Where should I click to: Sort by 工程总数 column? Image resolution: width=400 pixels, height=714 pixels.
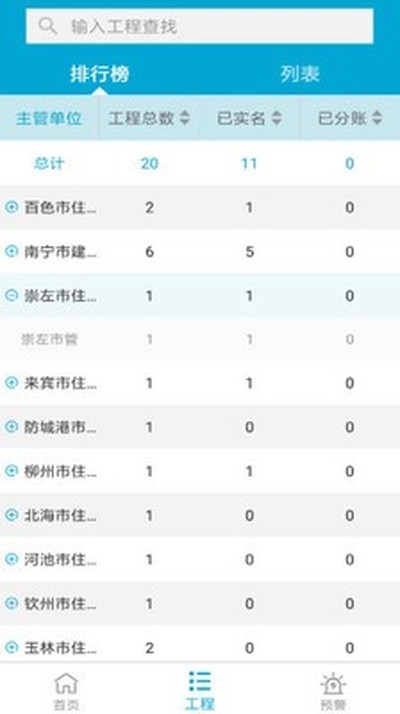[149, 118]
